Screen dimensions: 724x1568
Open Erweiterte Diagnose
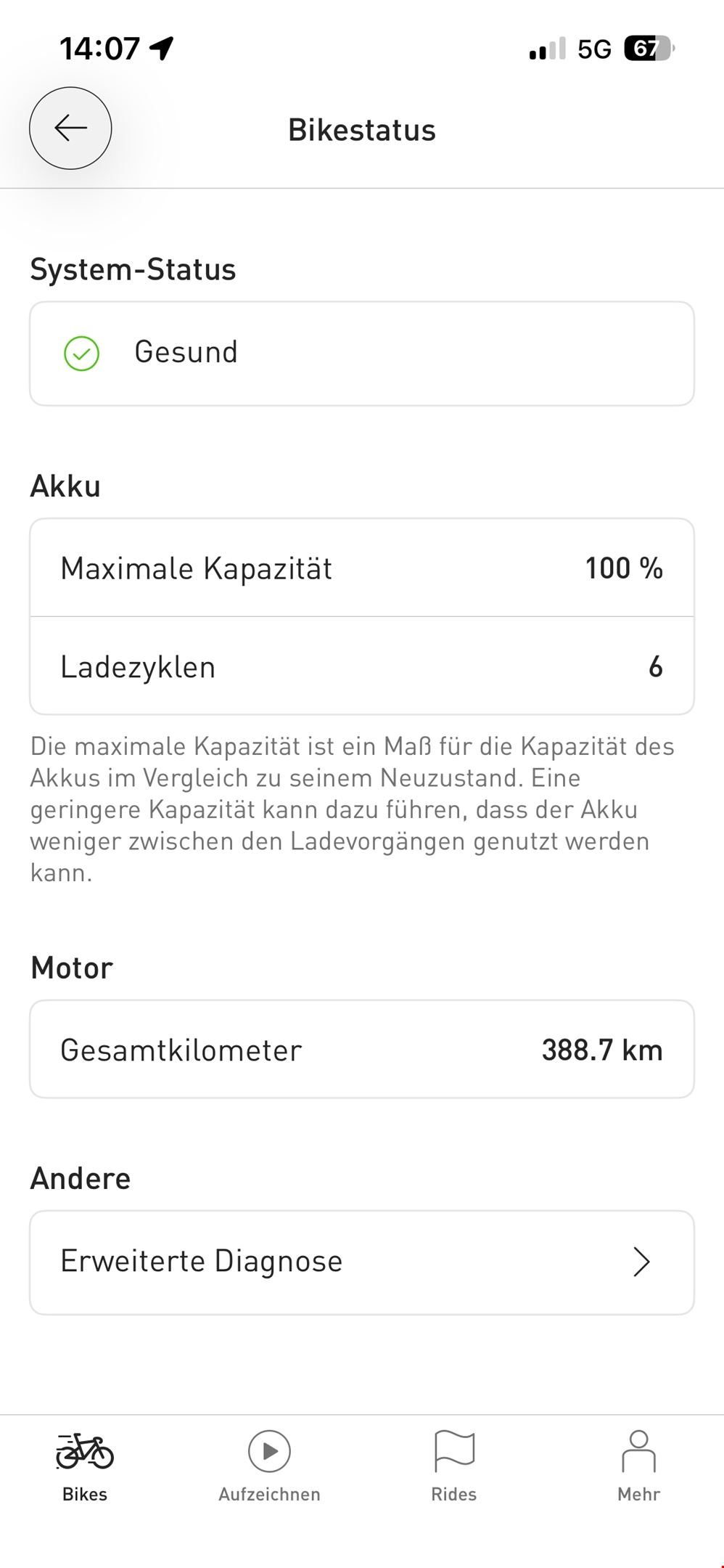click(361, 1262)
